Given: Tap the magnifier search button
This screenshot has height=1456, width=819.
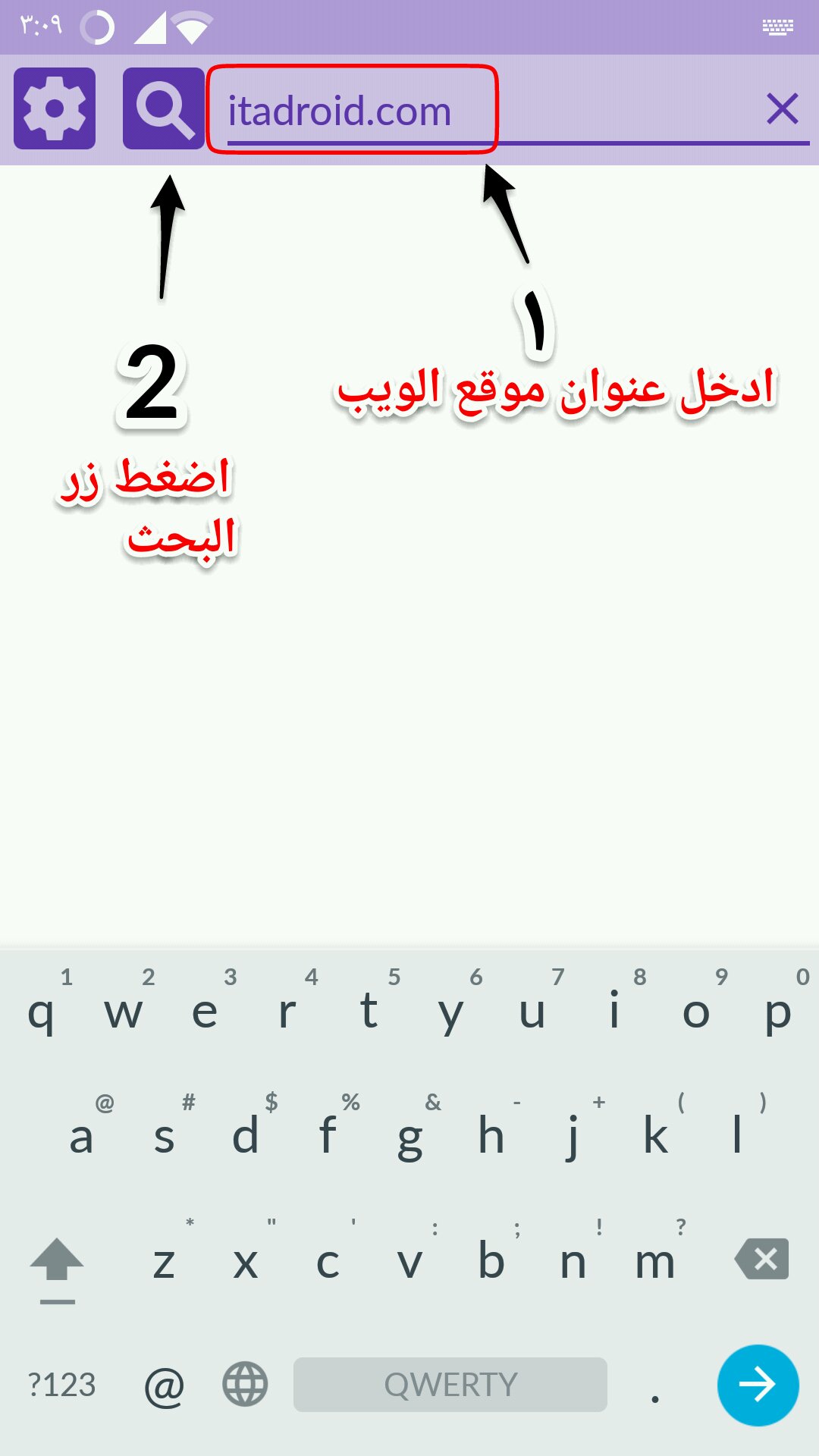Looking at the screenshot, I should pos(164,108).
